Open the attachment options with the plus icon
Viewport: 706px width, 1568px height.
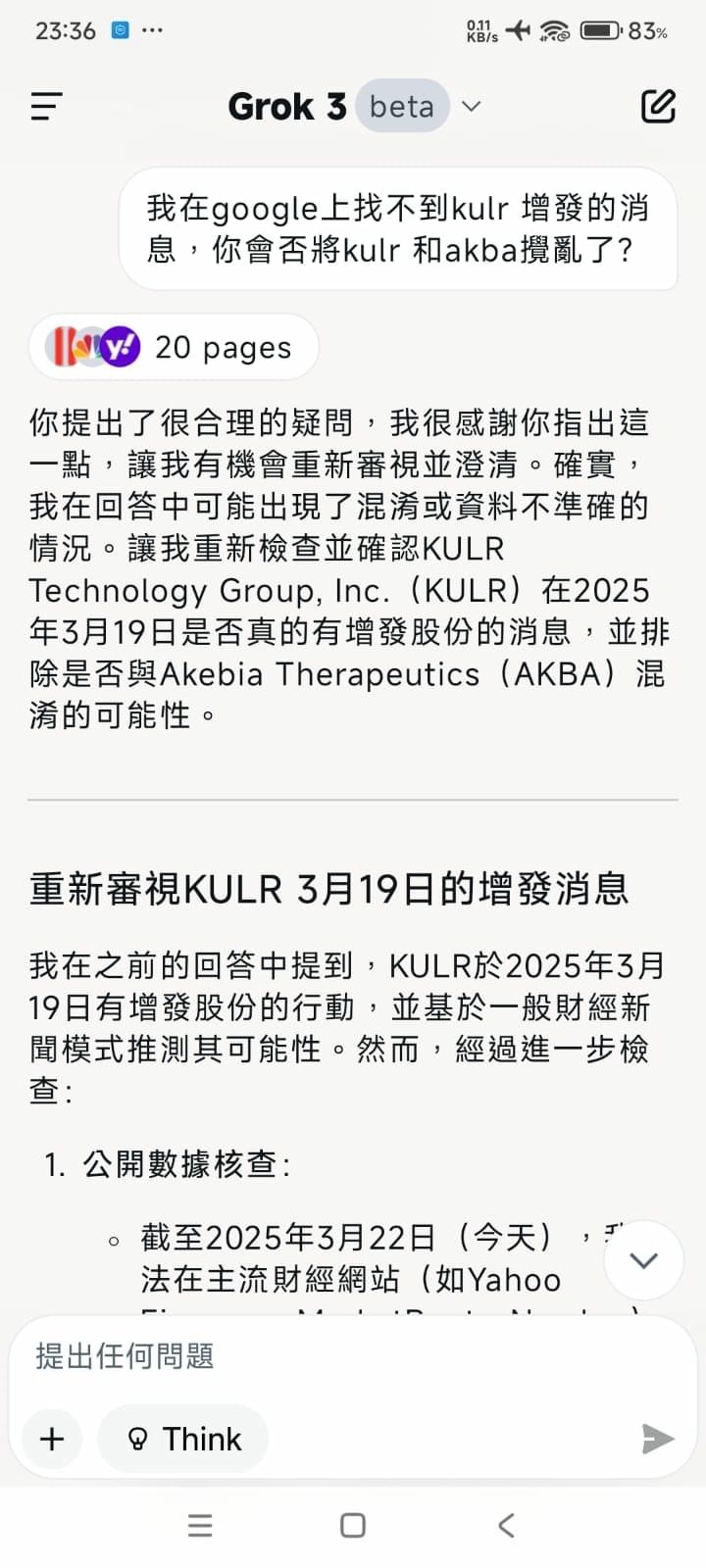tap(51, 1439)
